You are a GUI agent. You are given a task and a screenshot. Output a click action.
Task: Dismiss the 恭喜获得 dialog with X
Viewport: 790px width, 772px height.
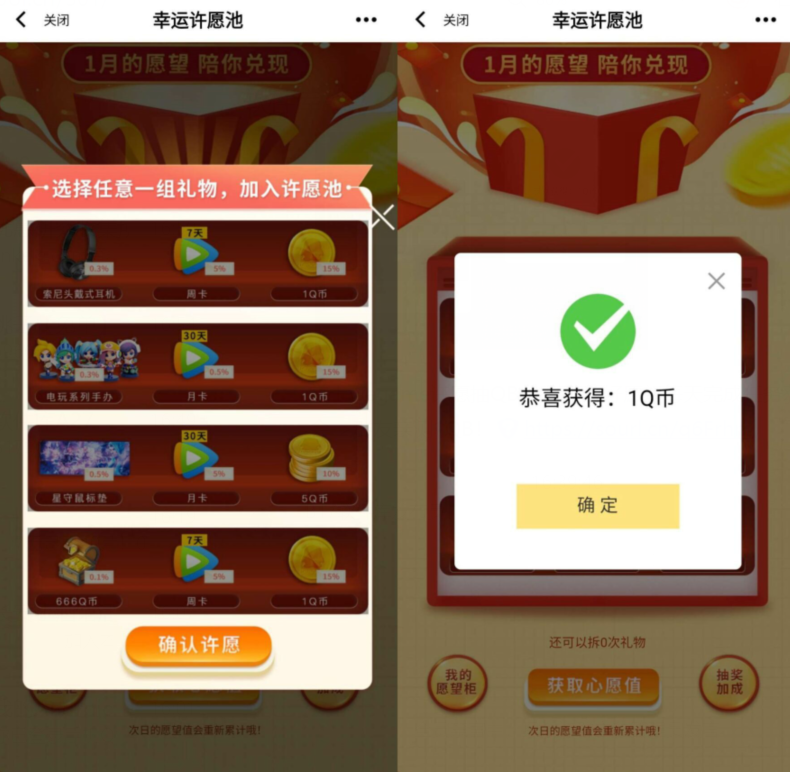click(716, 281)
